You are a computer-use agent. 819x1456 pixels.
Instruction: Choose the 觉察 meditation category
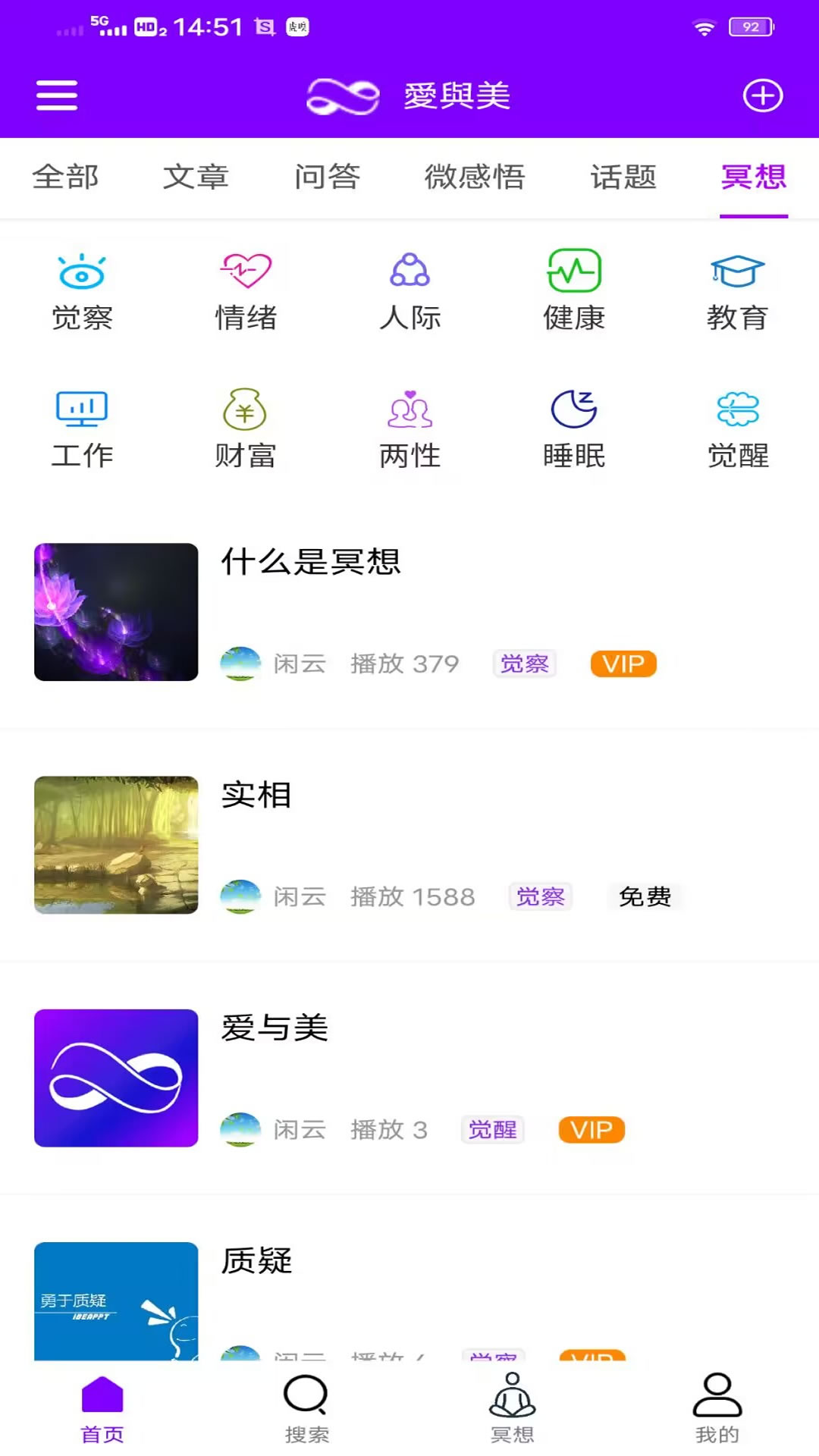tap(82, 292)
